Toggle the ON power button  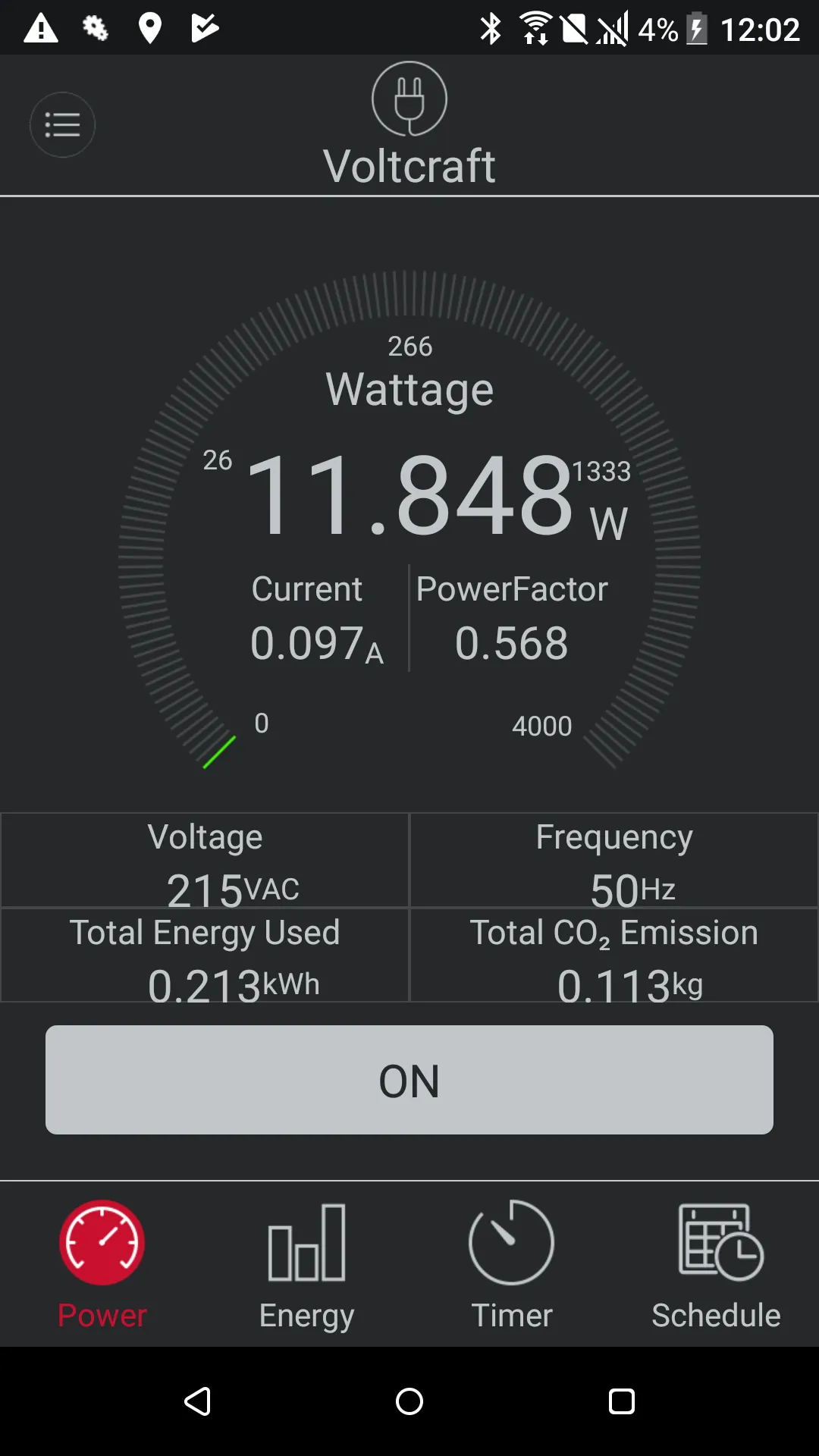coord(409,1080)
